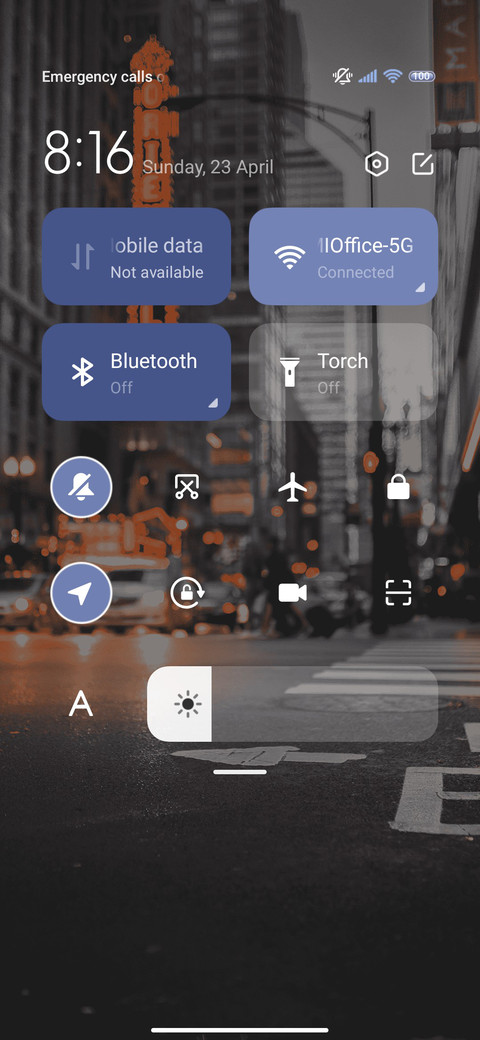Image resolution: width=480 pixels, height=1040 pixels.
Task: Take a screenshot with the scissors icon
Action: click(x=187, y=488)
